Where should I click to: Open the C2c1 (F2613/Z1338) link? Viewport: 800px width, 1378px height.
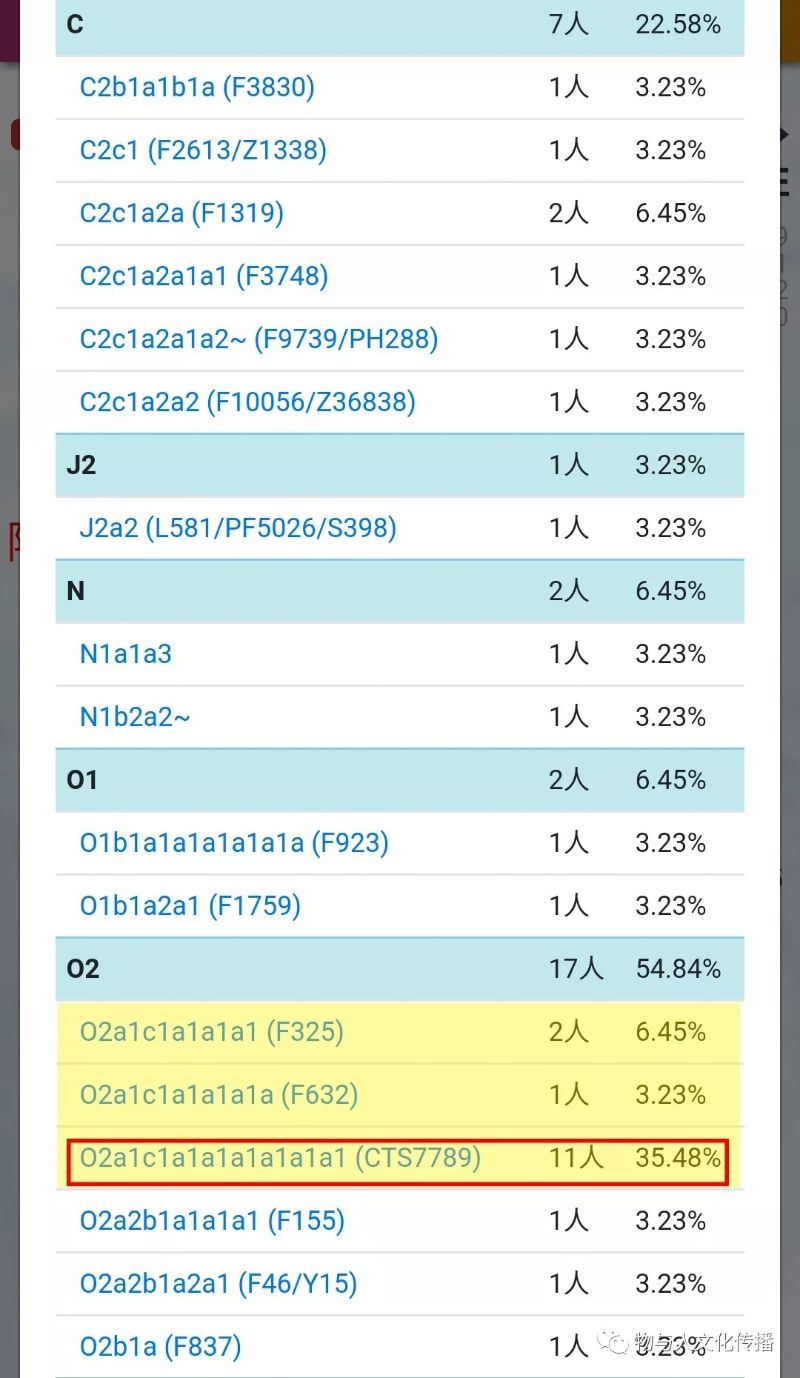point(203,151)
